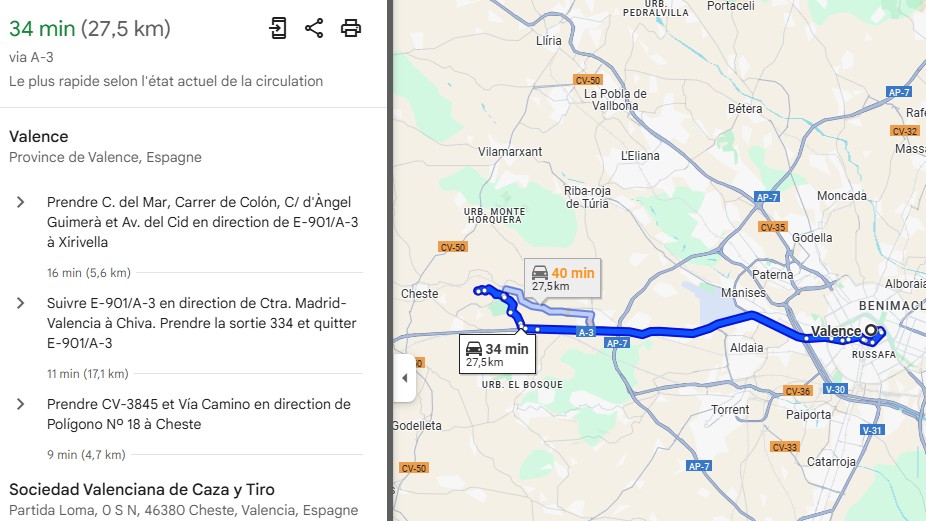Image resolution: width=926 pixels, height=521 pixels.
Task: Expand the step starting 'Prendre C. del Mar'
Action: click(x=20, y=203)
